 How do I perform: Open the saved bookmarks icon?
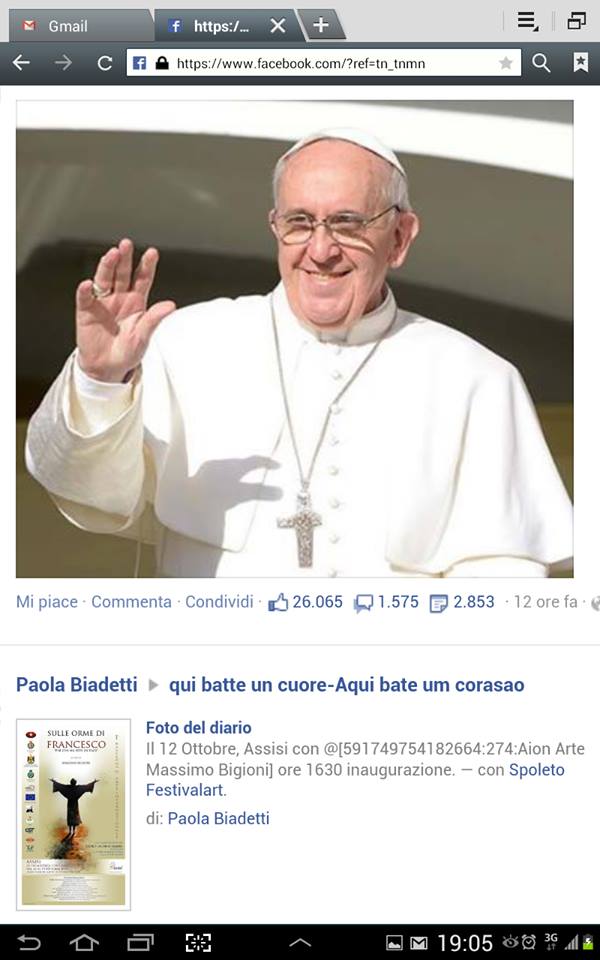pos(581,63)
